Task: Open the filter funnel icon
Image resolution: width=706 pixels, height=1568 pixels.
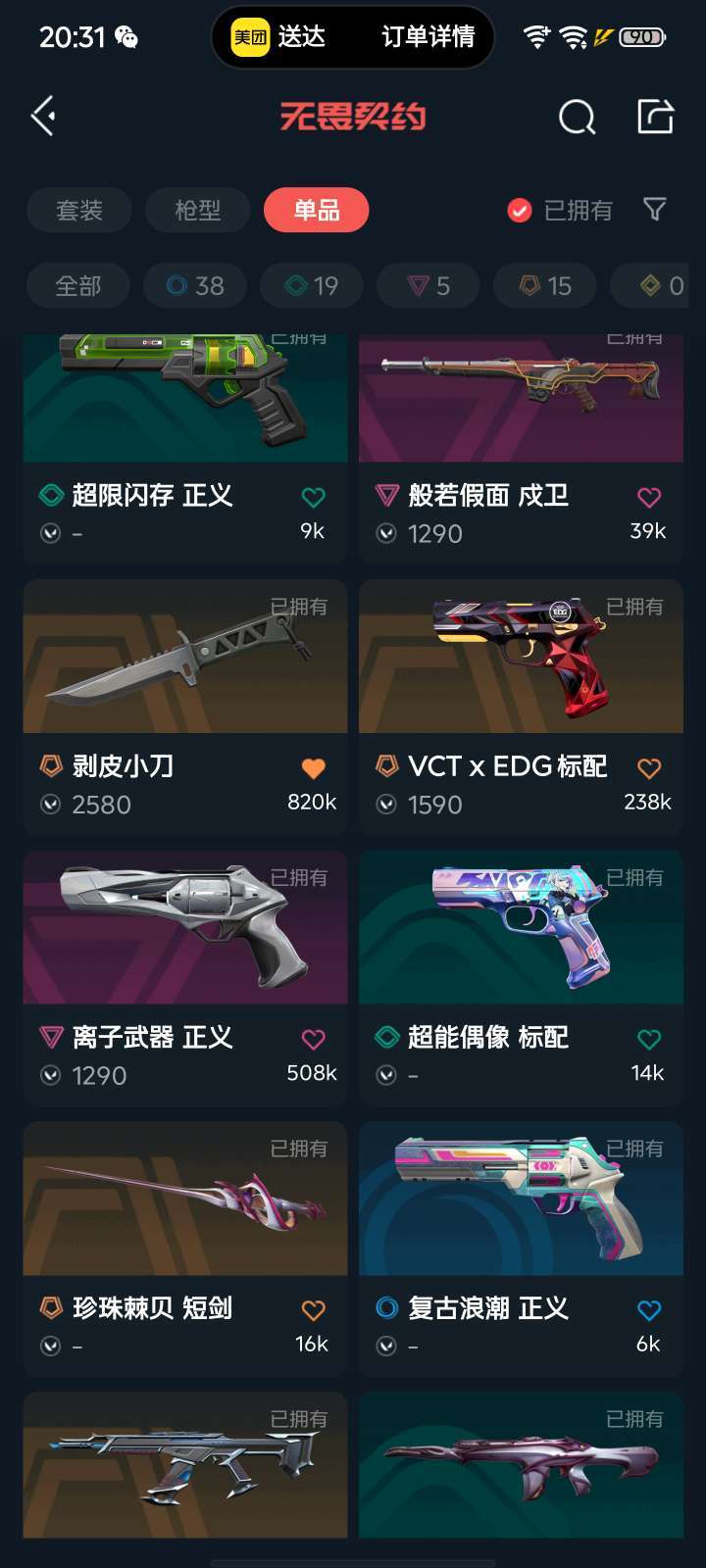Action: coord(652,210)
